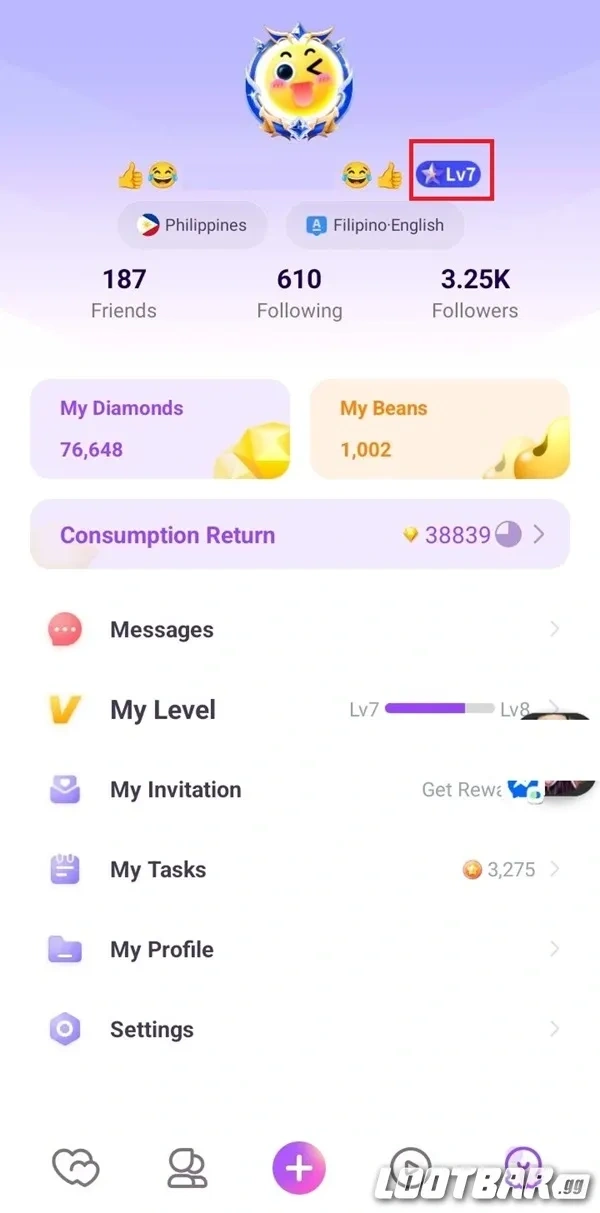Image resolution: width=600 pixels, height=1213 pixels.
Task: View the 187 Friends list
Action: (124, 293)
